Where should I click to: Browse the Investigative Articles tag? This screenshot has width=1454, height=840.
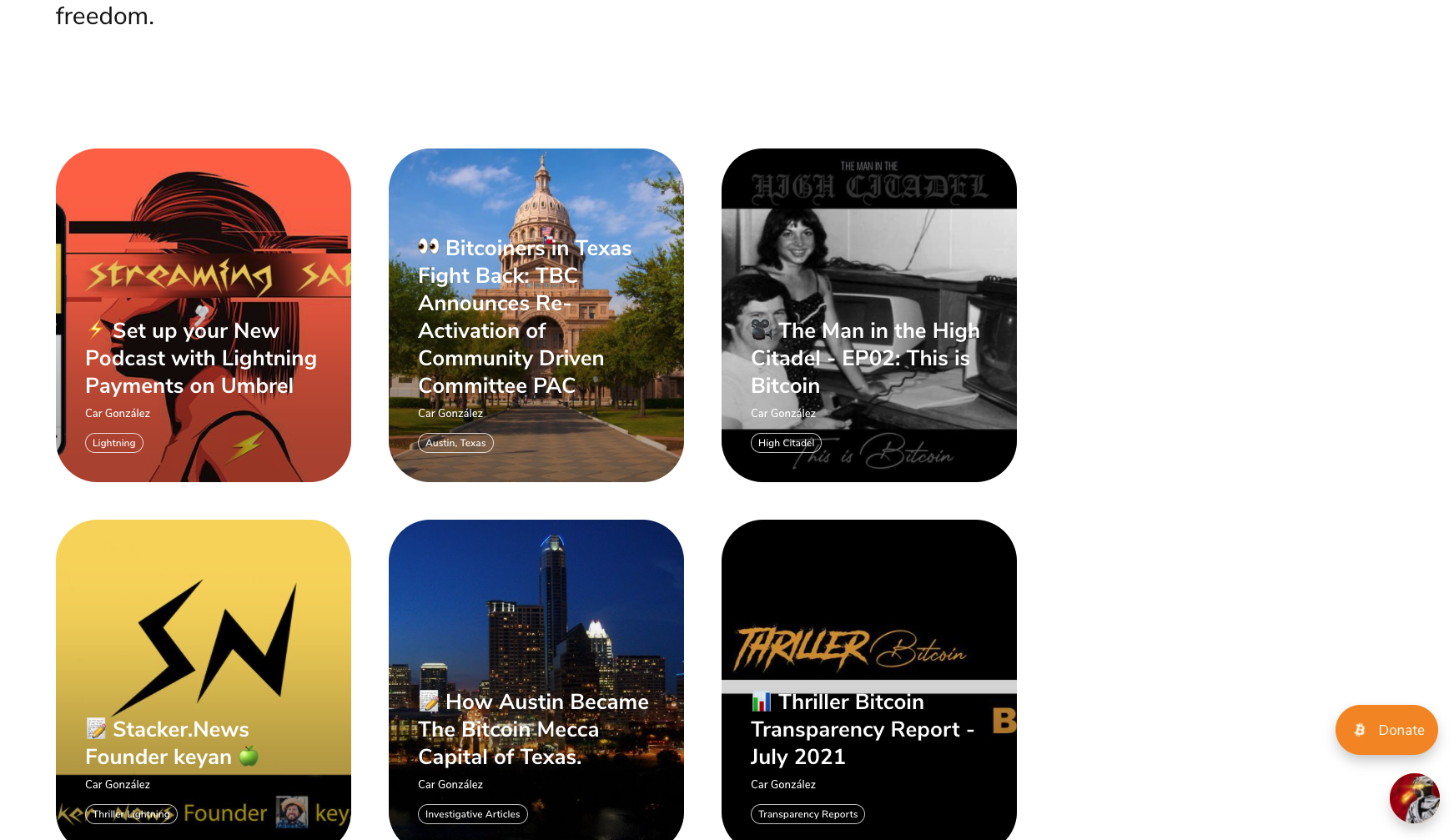472,814
